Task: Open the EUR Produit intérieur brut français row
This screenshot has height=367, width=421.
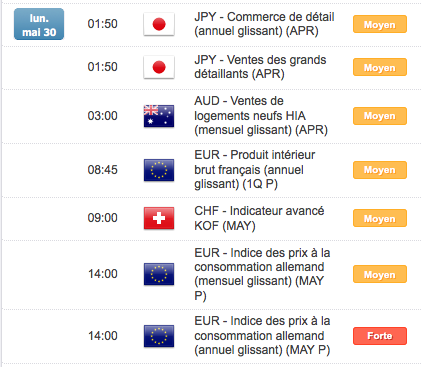Action: (x=255, y=169)
